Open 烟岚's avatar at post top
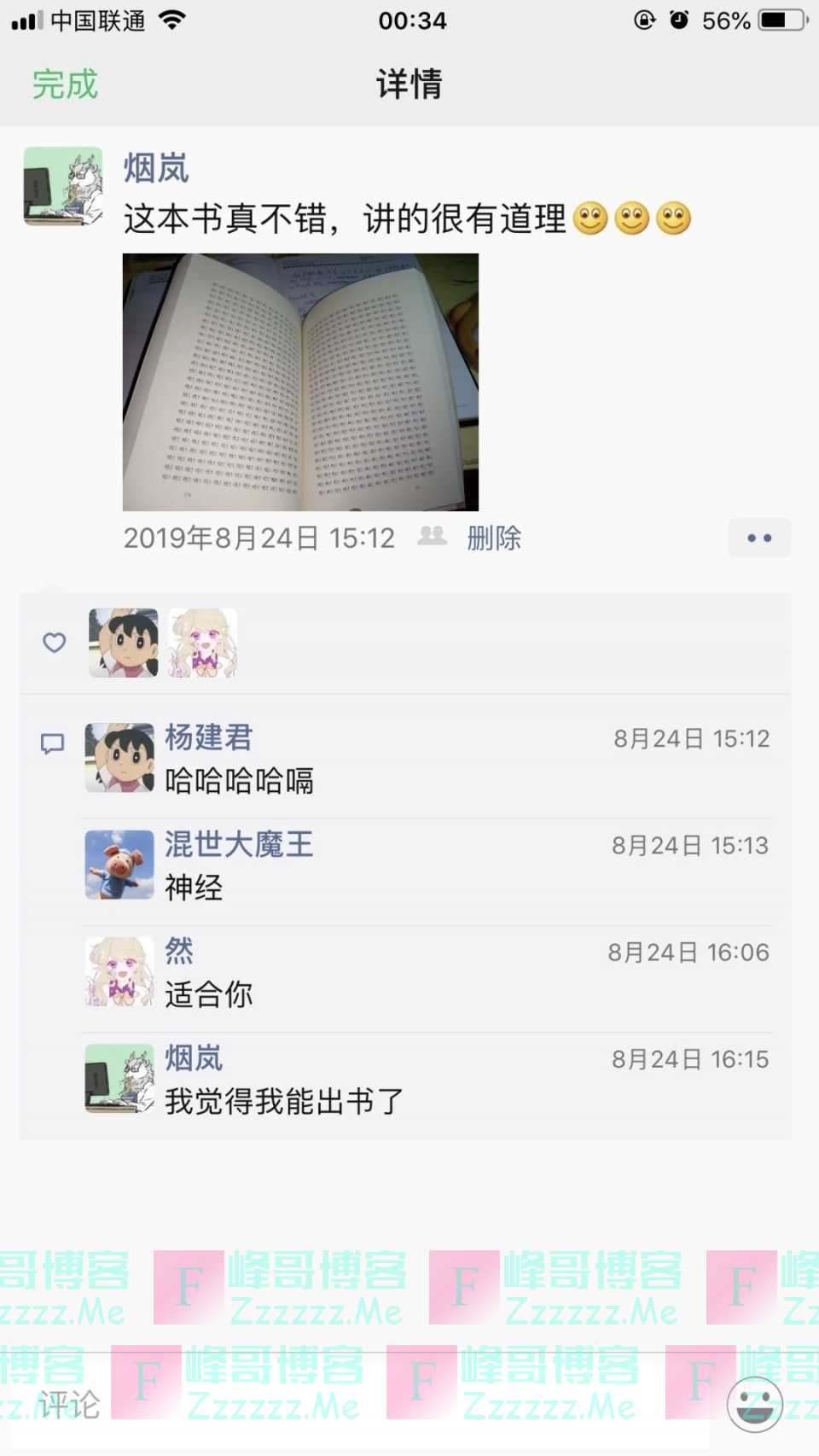The width and height of the screenshot is (819, 1456). [63, 186]
